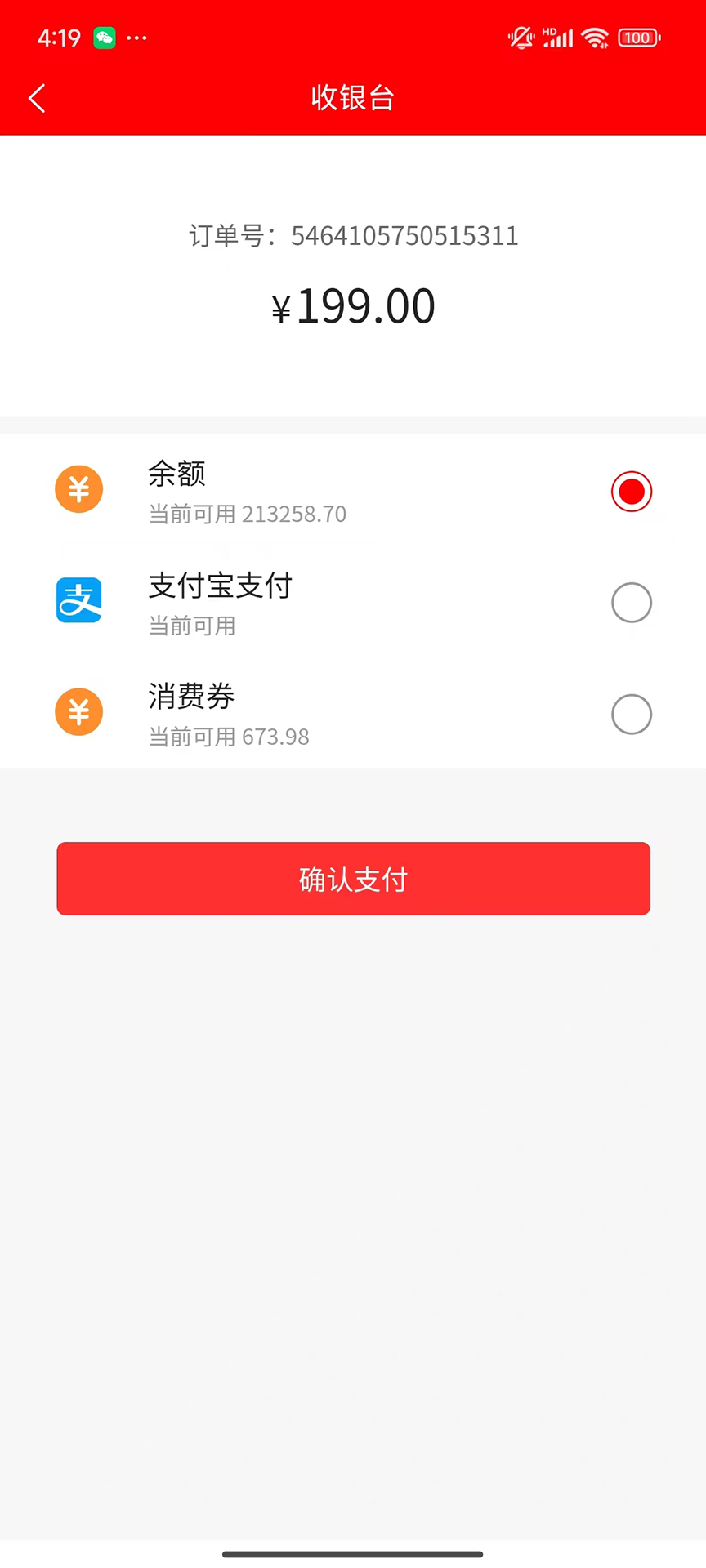Tap the clock showing 4:19
706x1568 pixels.
coord(59,38)
